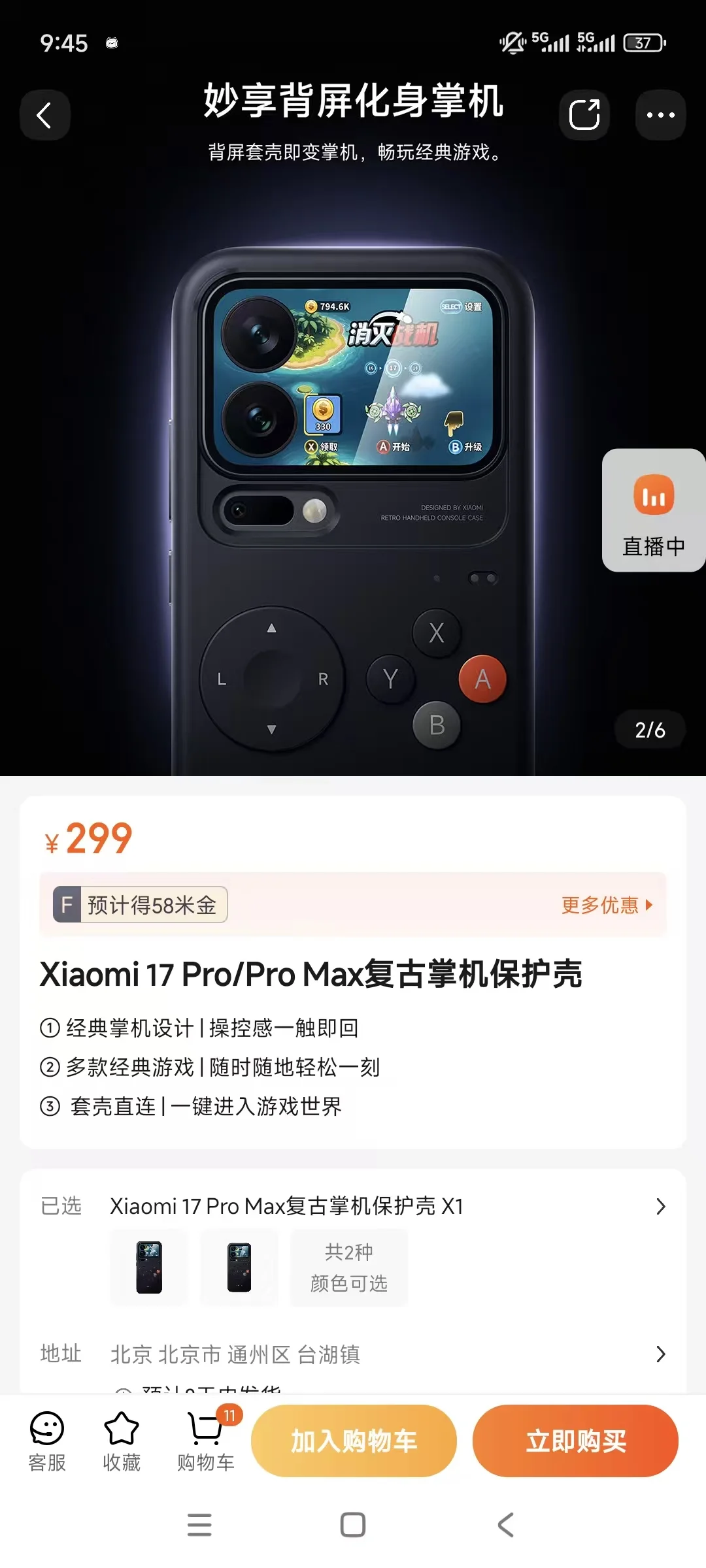706x1568 pixels.
Task: Tap 立即购买 to buy now
Action: 575,1441
